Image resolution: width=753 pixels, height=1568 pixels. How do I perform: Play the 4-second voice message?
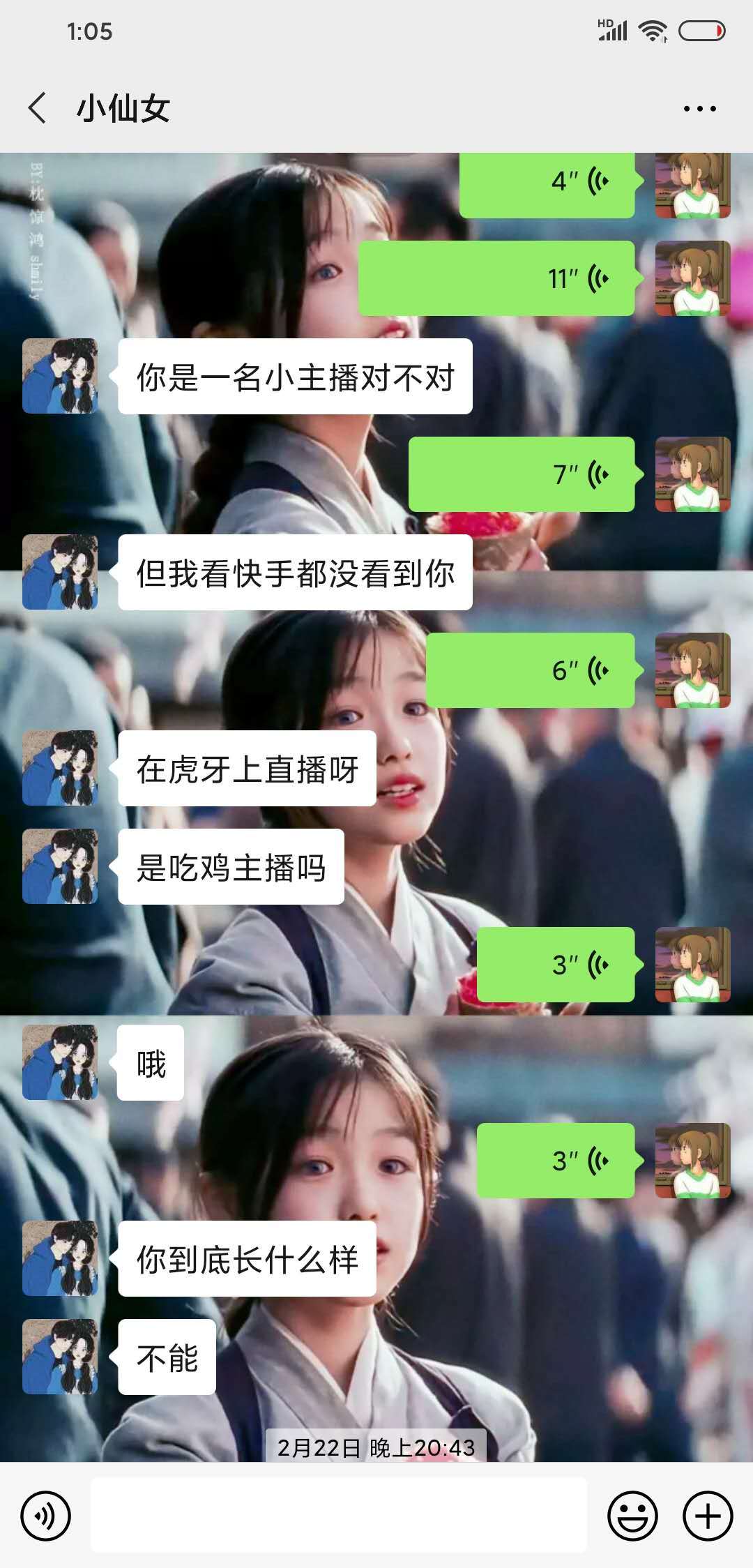point(547,183)
